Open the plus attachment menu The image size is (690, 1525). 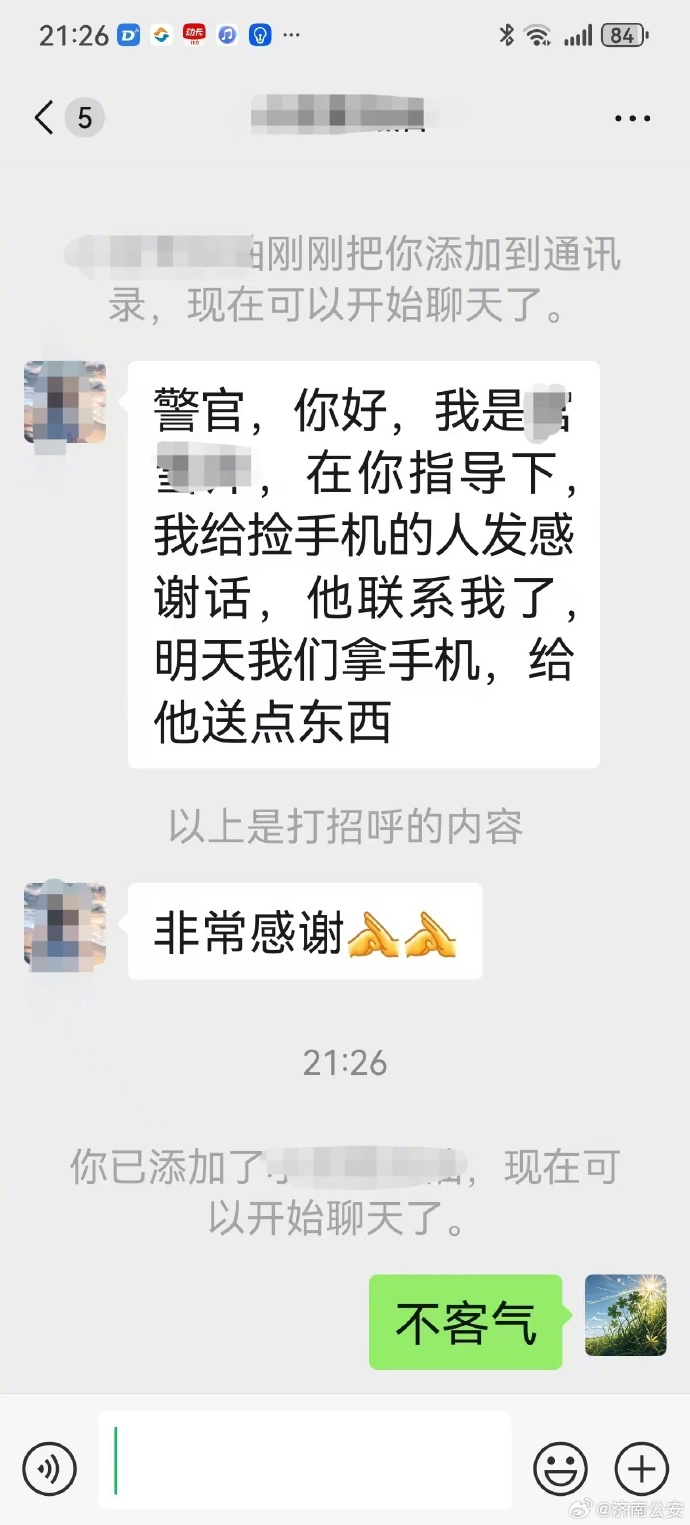641,1468
